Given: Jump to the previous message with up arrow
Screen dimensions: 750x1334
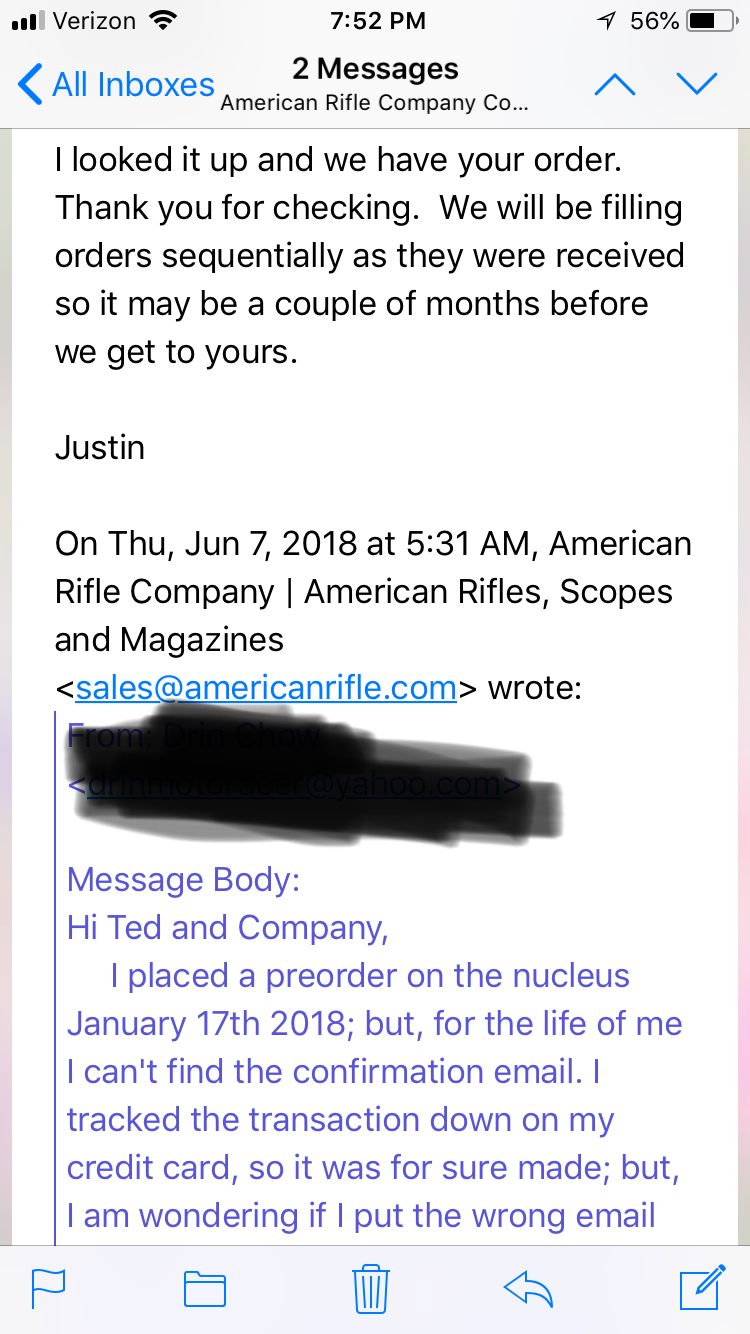Looking at the screenshot, I should point(614,85).
